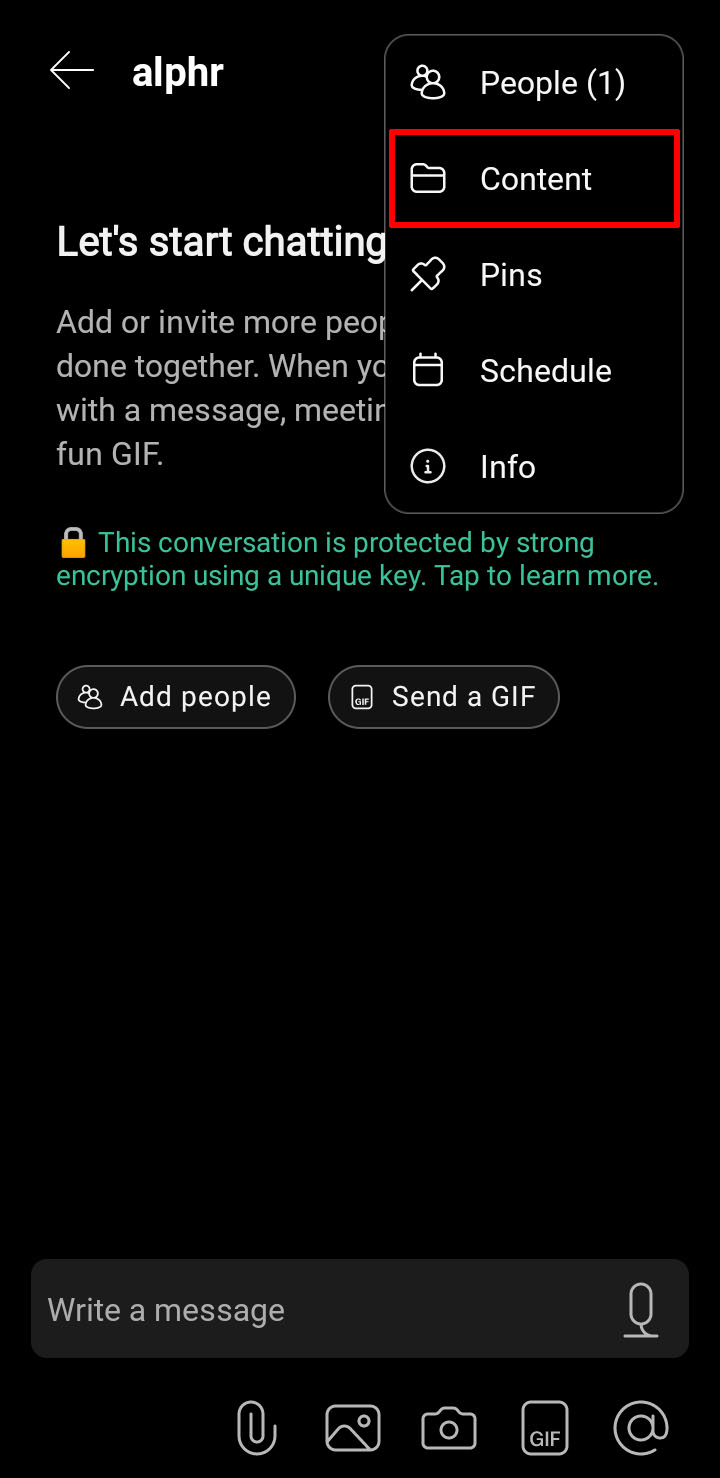
Task: Open People (1) from the menu
Action: (x=534, y=83)
